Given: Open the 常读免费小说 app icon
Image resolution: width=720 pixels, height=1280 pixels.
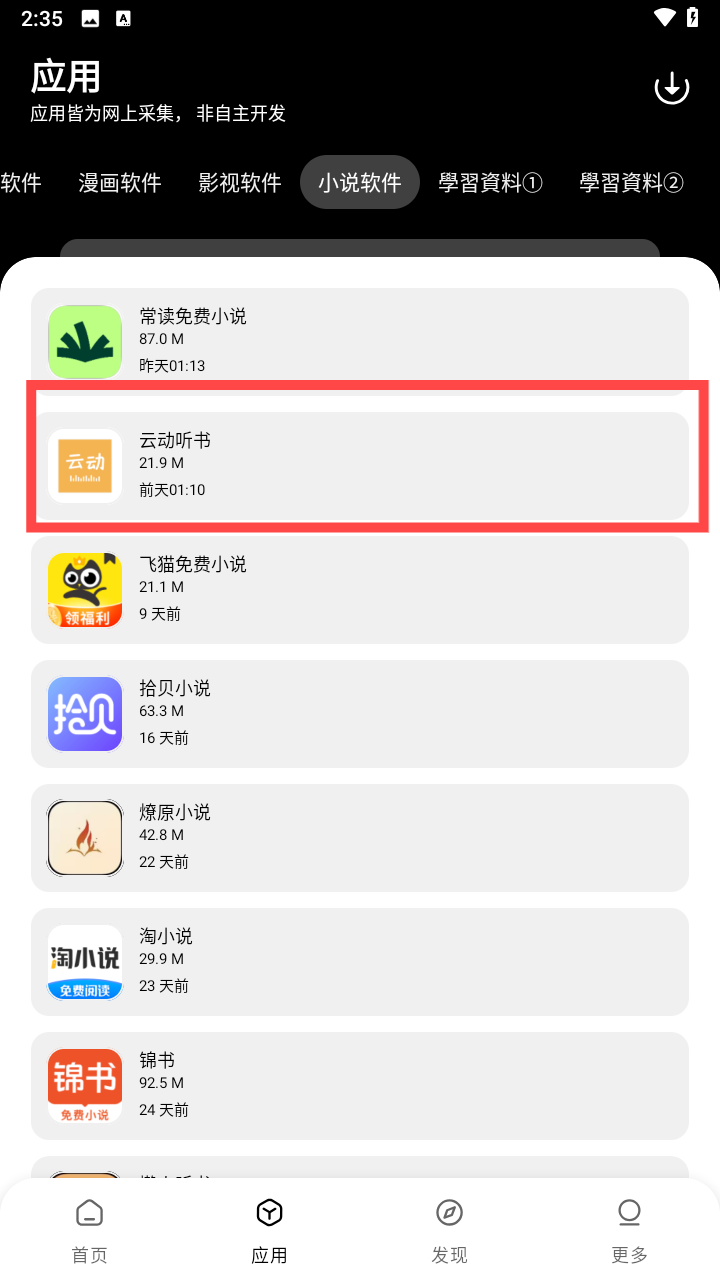Looking at the screenshot, I should click(x=84, y=341).
